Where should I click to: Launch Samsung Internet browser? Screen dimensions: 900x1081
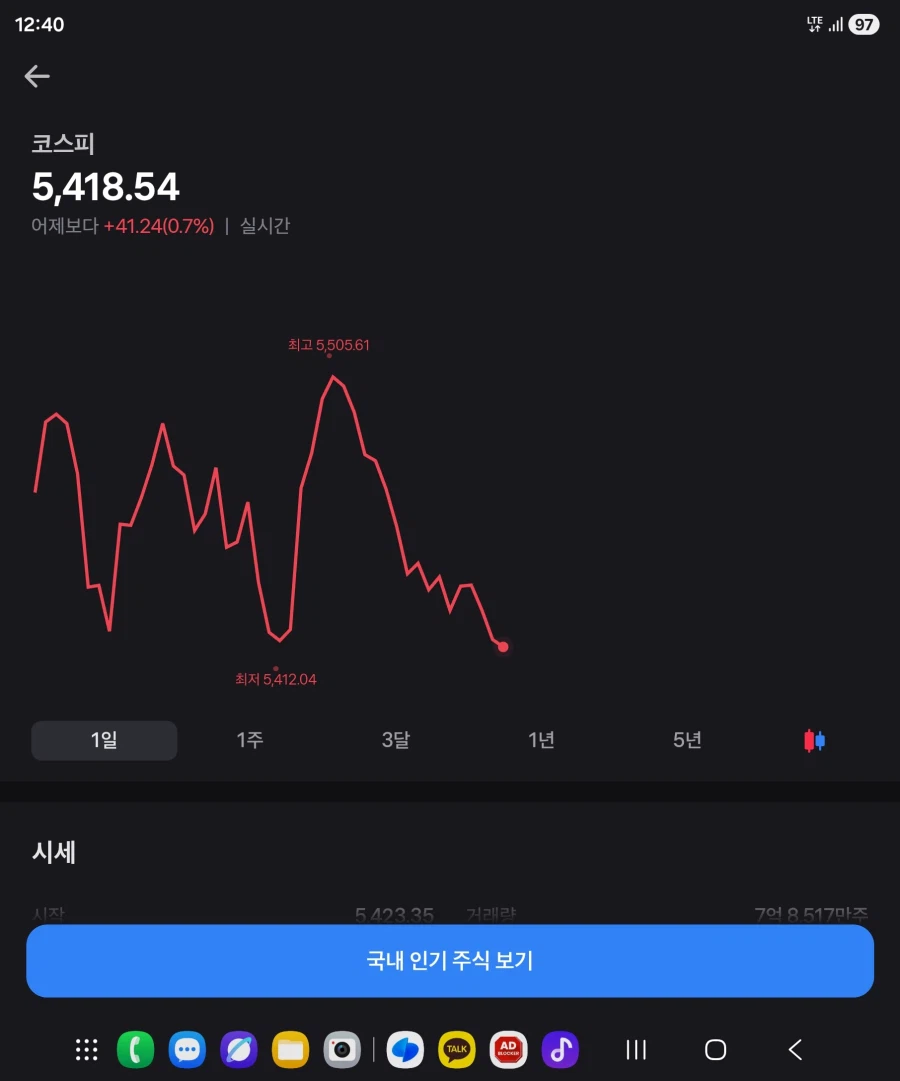[x=238, y=1050]
